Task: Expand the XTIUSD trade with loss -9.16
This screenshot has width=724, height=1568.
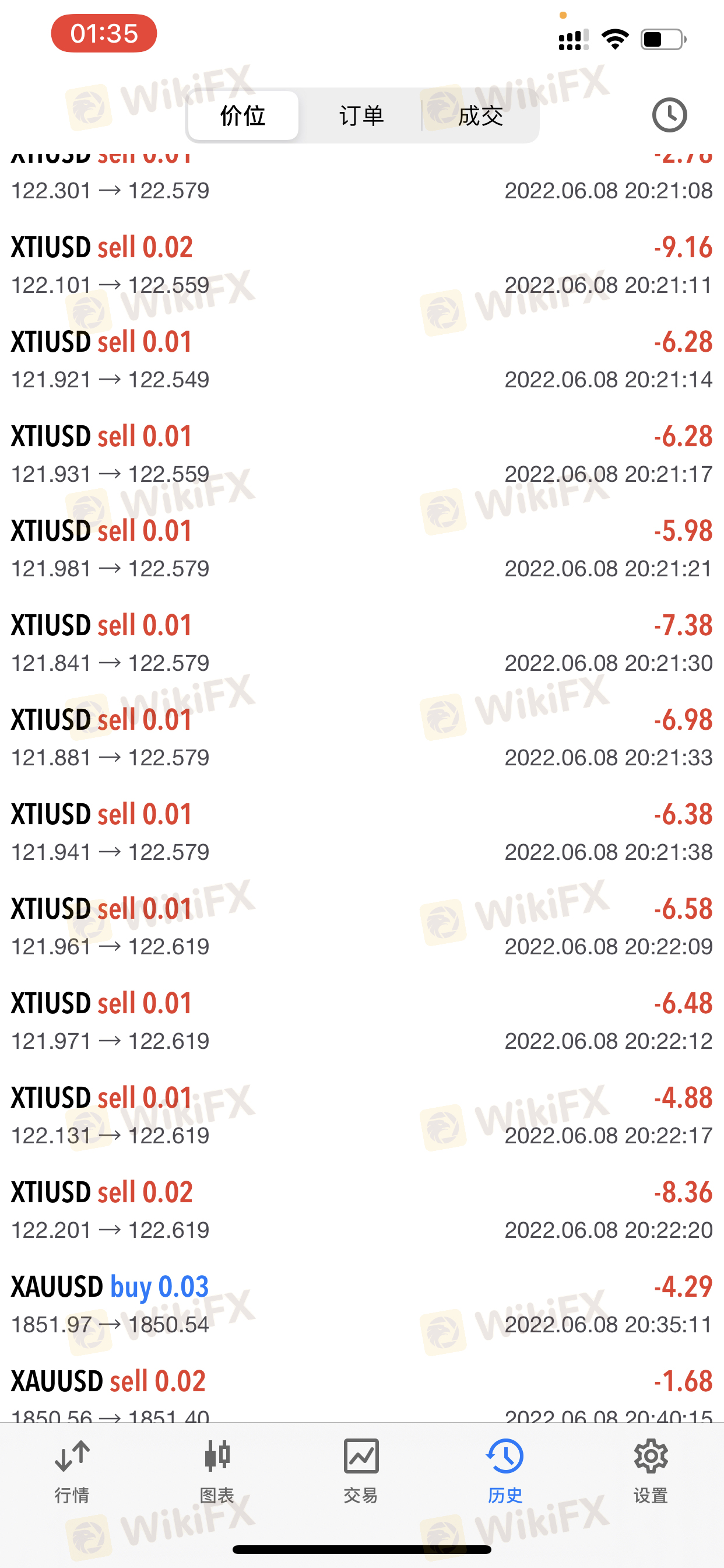Action: click(362, 265)
